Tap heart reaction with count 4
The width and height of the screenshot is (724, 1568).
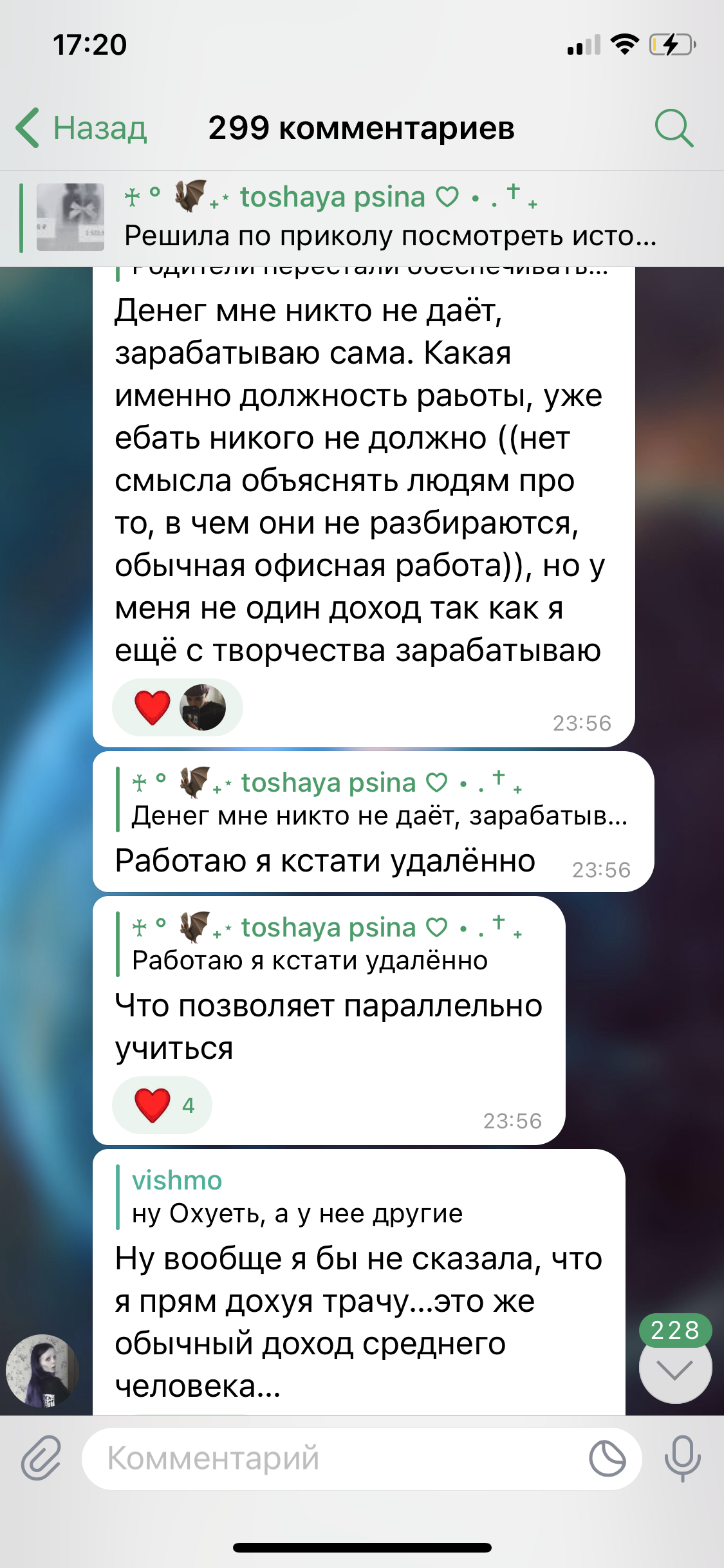click(x=162, y=1105)
